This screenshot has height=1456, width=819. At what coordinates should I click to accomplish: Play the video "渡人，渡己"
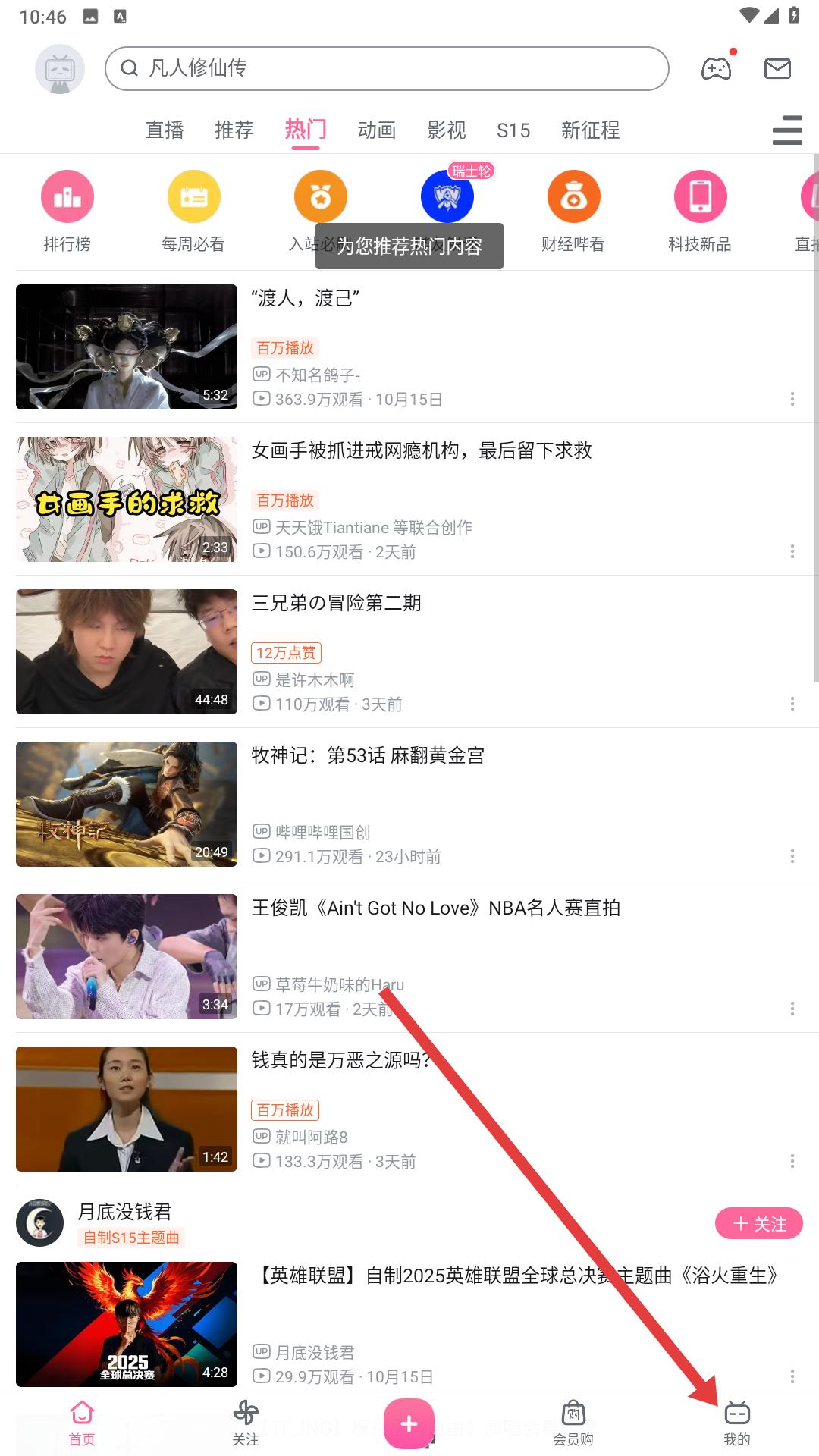127,347
